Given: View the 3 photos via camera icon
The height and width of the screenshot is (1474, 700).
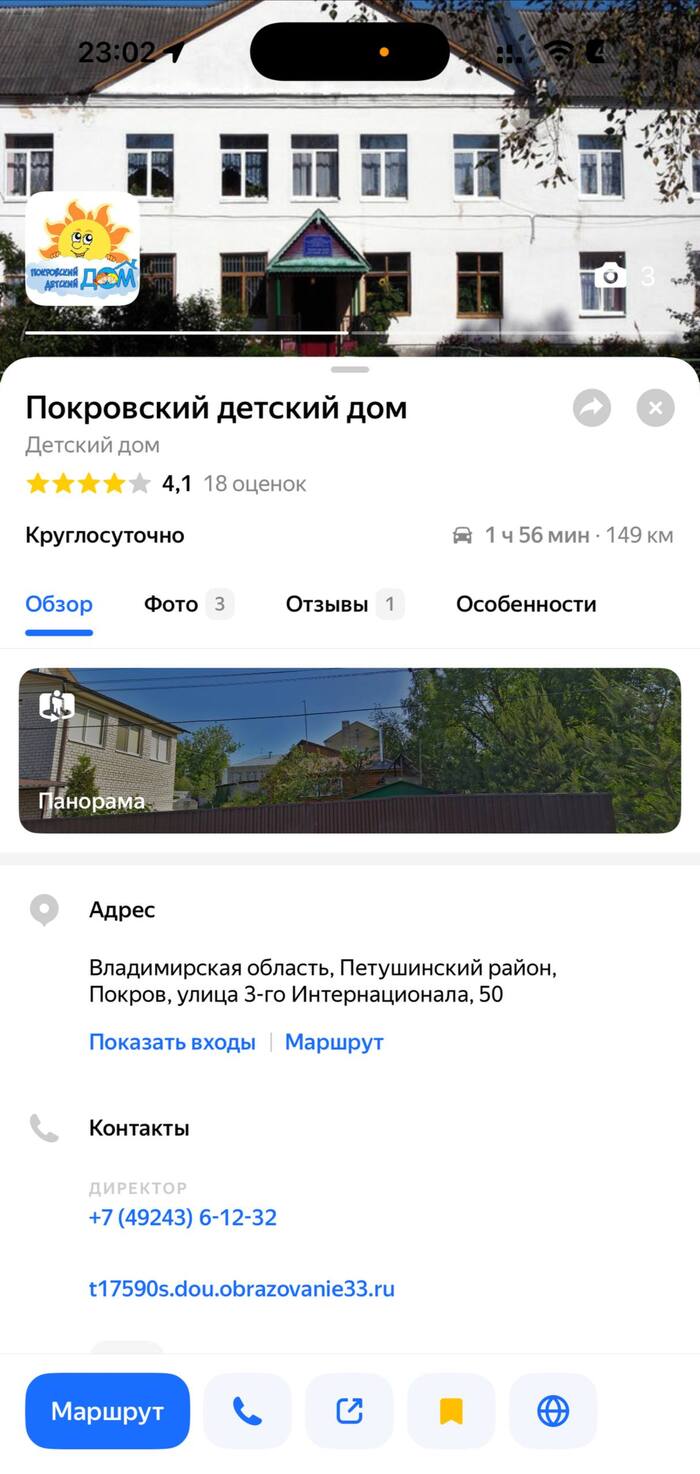Looking at the screenshot, I should point(625,277).
